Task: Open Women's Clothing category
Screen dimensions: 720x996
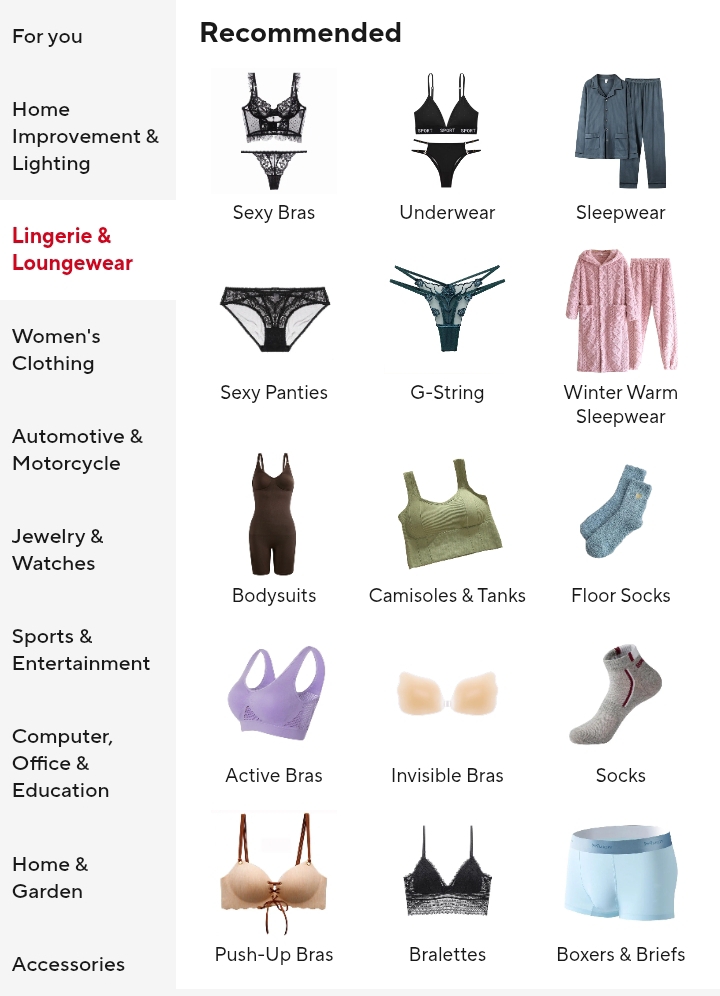Action: point(56,350)
